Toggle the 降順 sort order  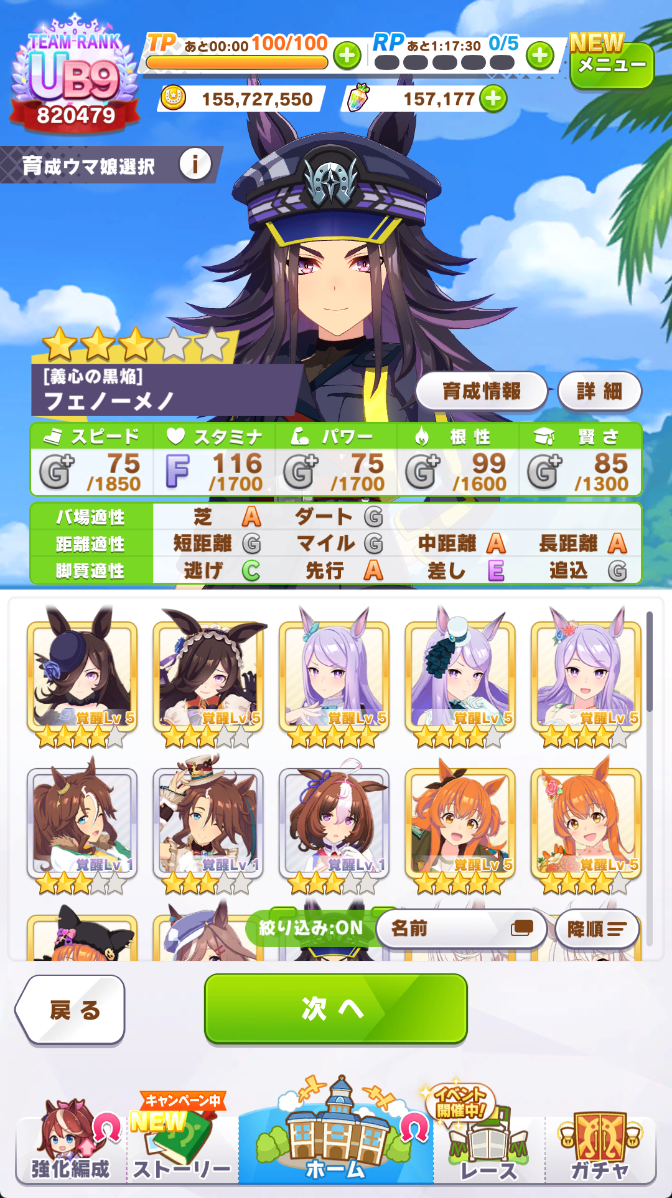coord(596,928)
